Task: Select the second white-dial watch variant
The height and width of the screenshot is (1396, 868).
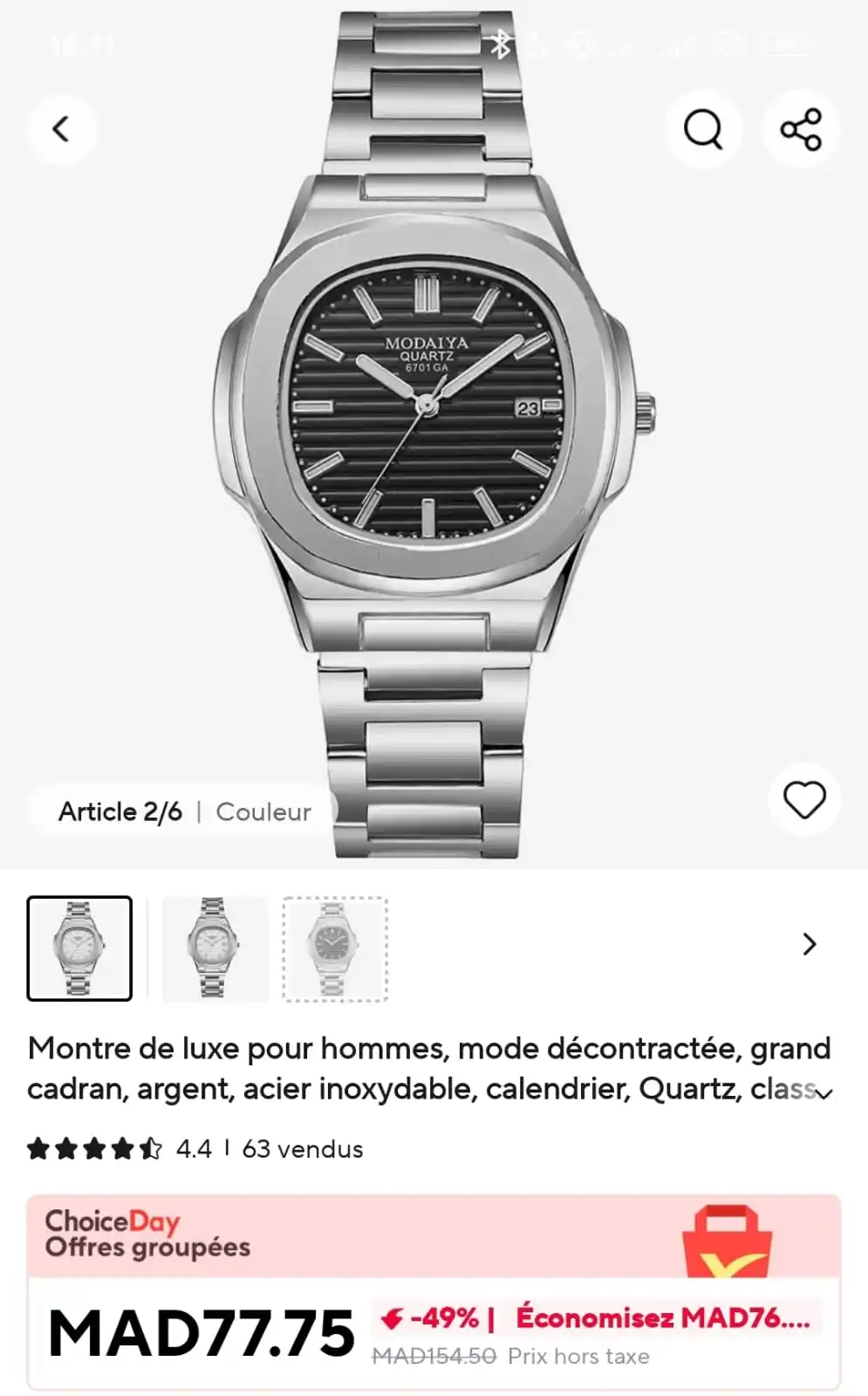Action: click(215, 948)
